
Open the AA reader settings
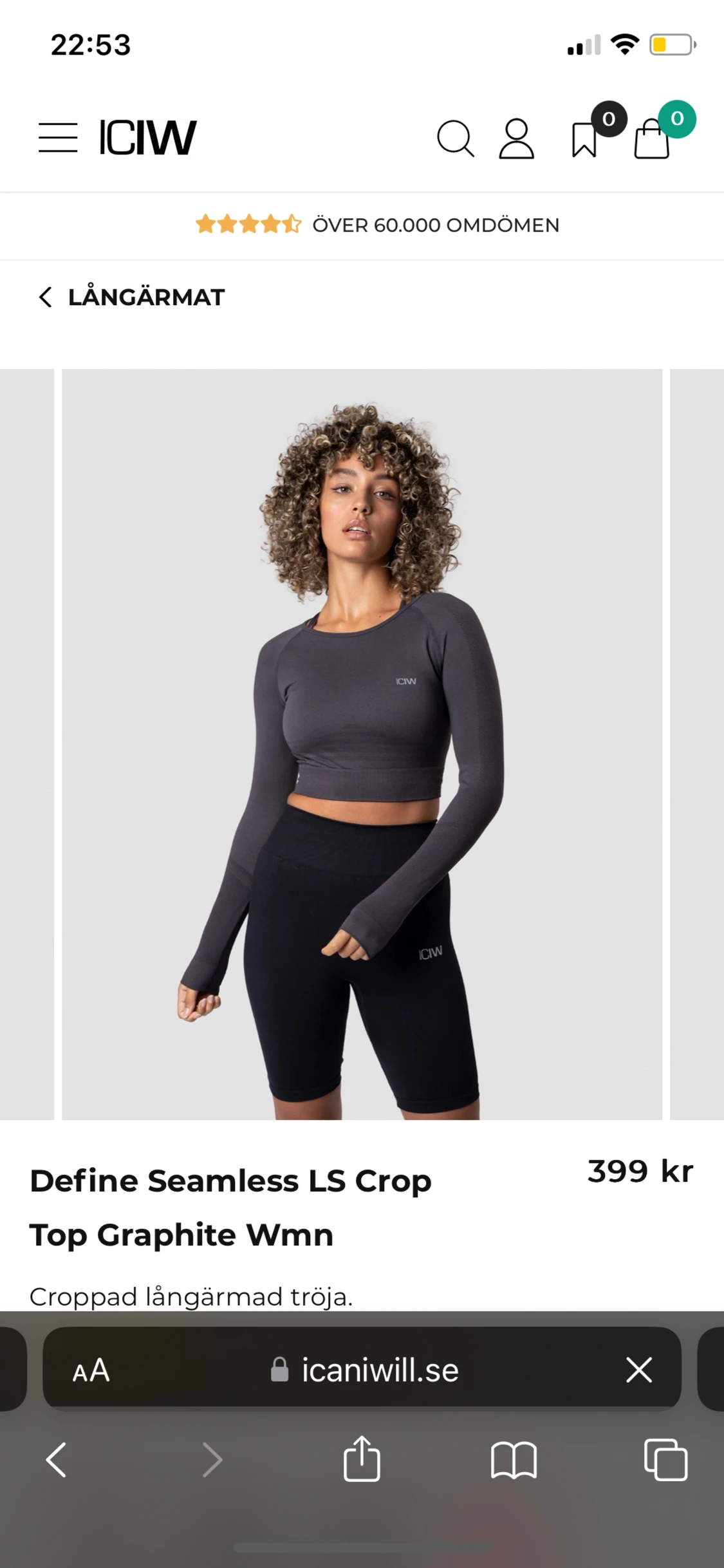[91, 1370]
